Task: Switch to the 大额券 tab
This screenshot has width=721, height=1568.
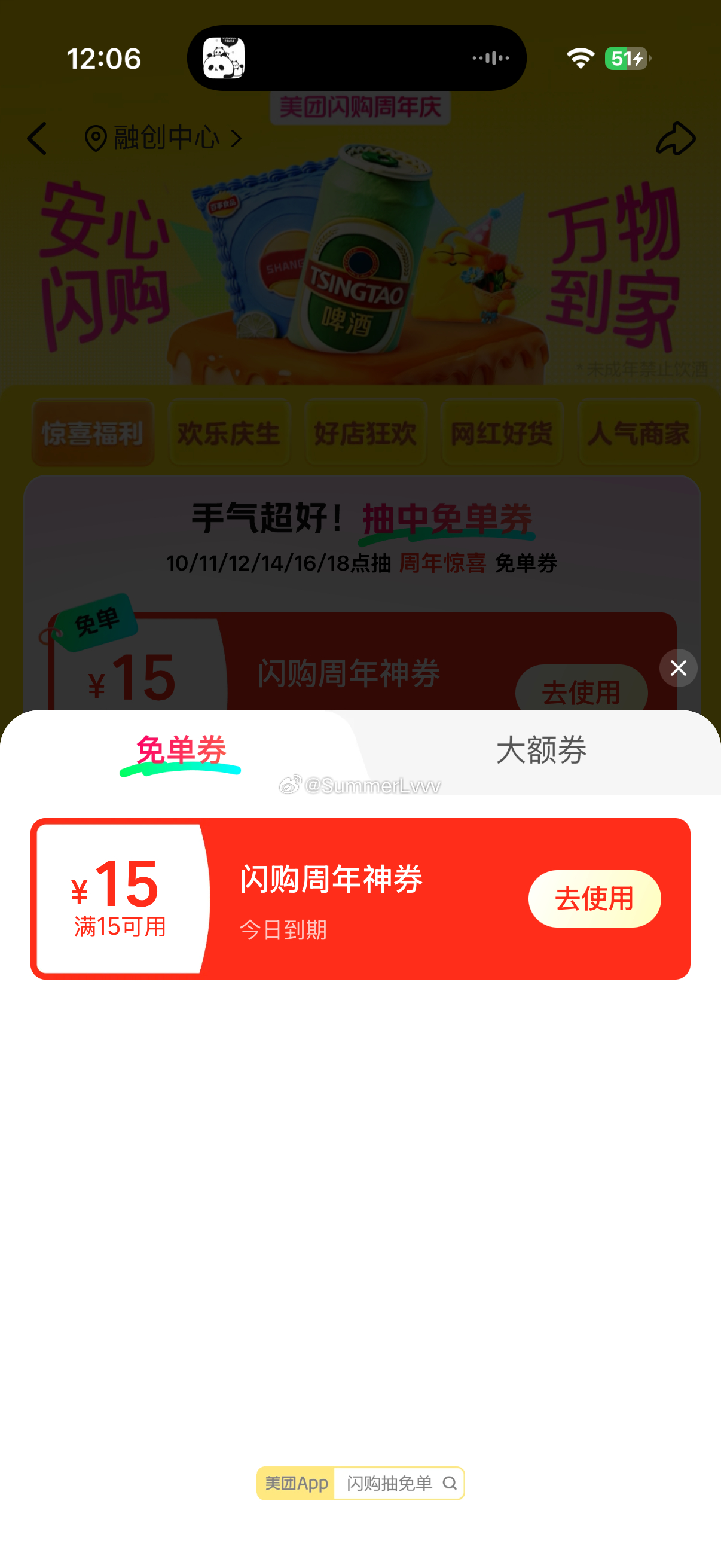Action: (x=541, y=750)
